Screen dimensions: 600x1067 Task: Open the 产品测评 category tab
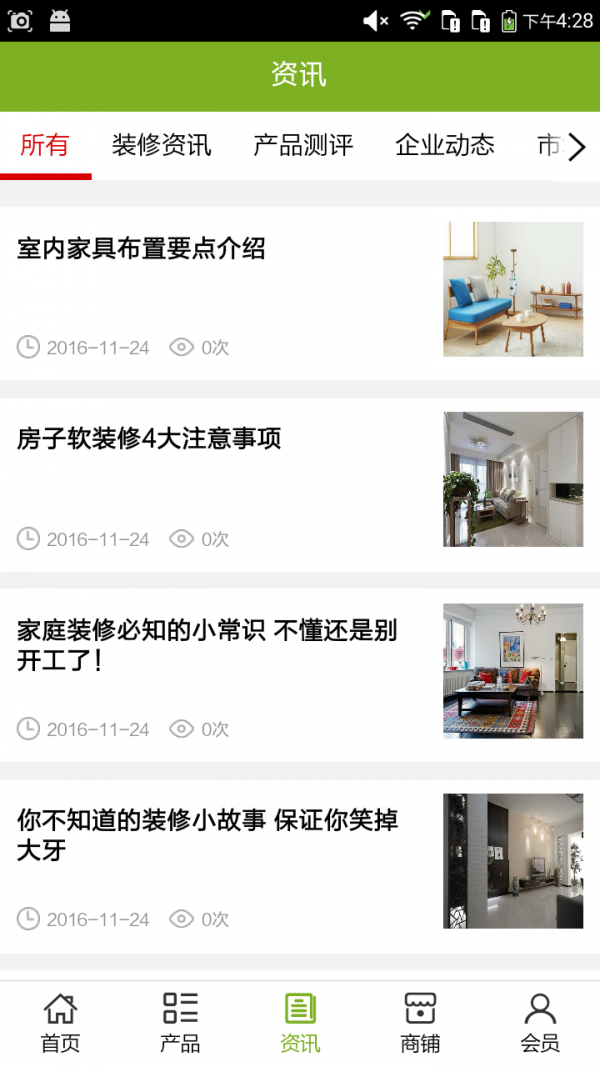point(303,146)
